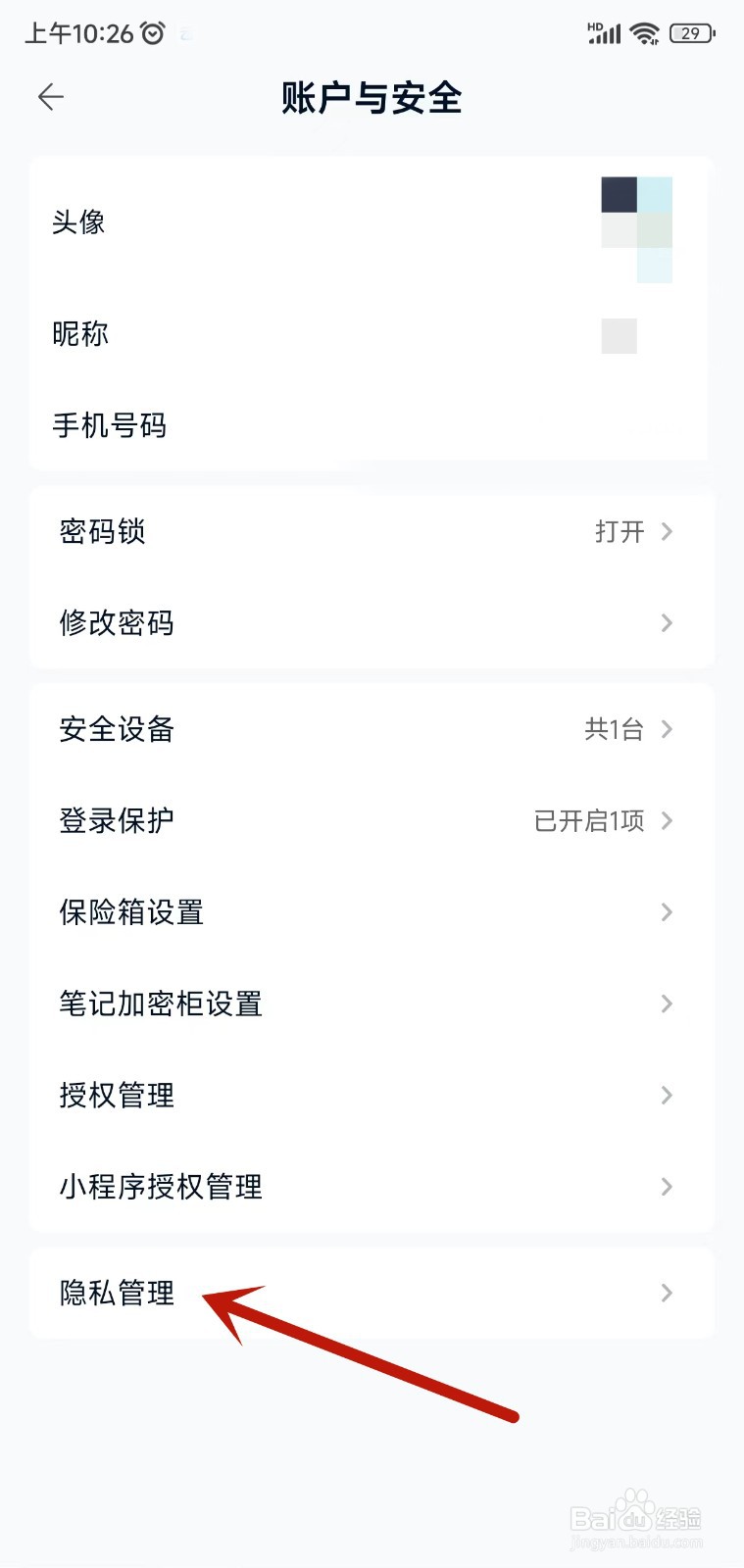Viewport: 744px width, 1568px height.
Task: Tap the battery indicator showing 29
Action: click(690, 32)
